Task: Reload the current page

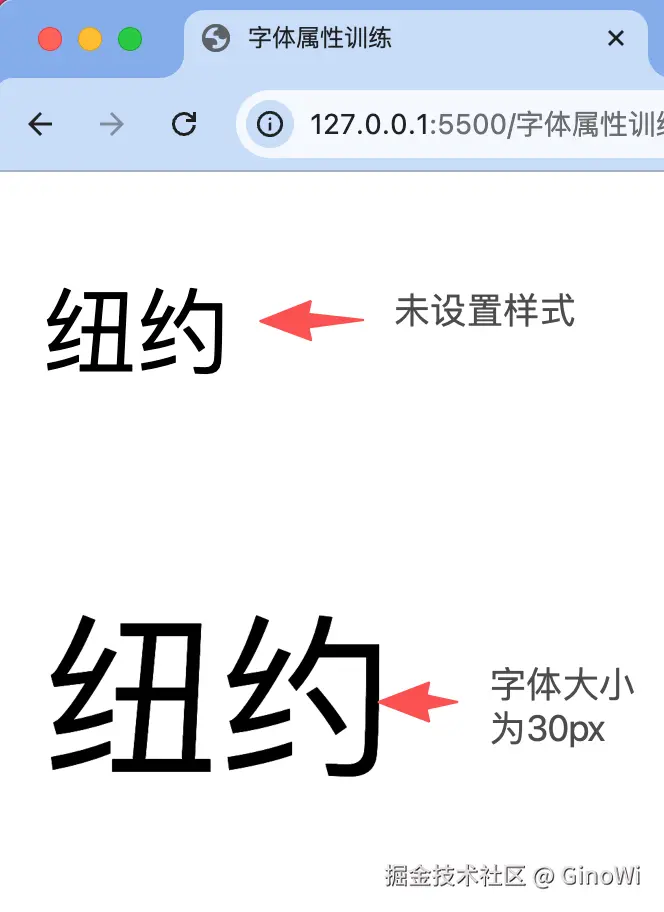Action: point(184,124)
